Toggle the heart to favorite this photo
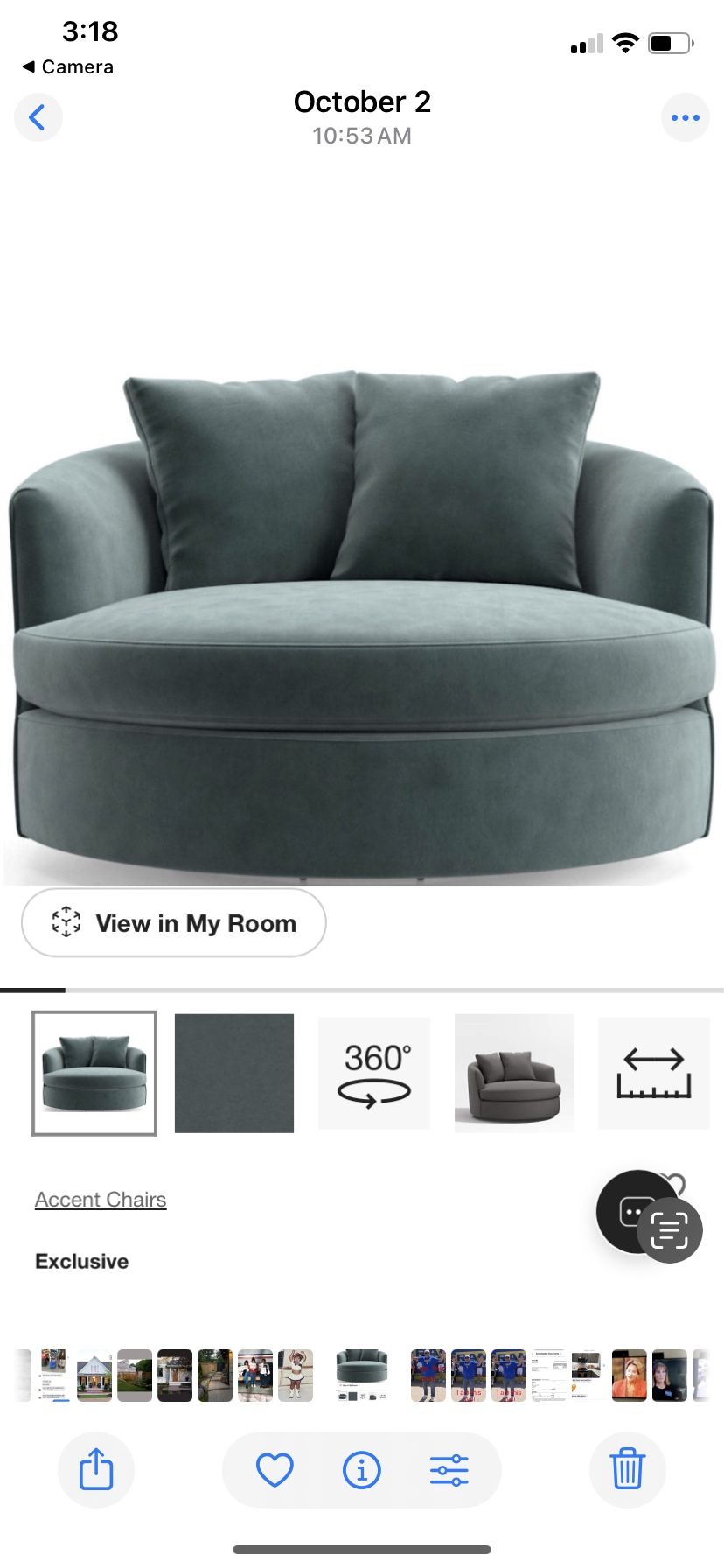This screenshot has width=724, height=1568. pos(274,1470)
